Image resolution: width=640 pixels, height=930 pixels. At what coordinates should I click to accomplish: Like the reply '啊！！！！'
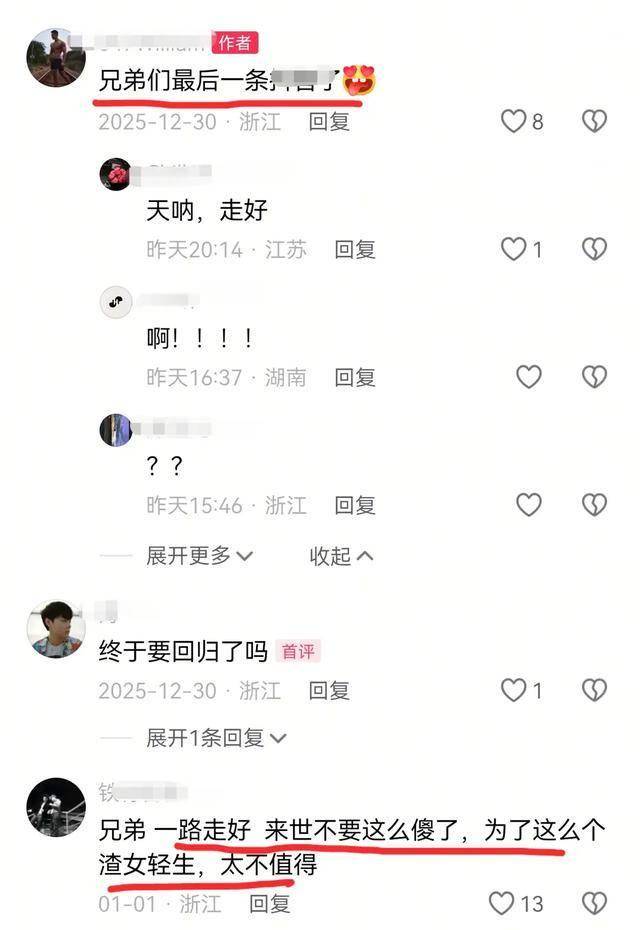pyautogui.click(x=528, y=377)
